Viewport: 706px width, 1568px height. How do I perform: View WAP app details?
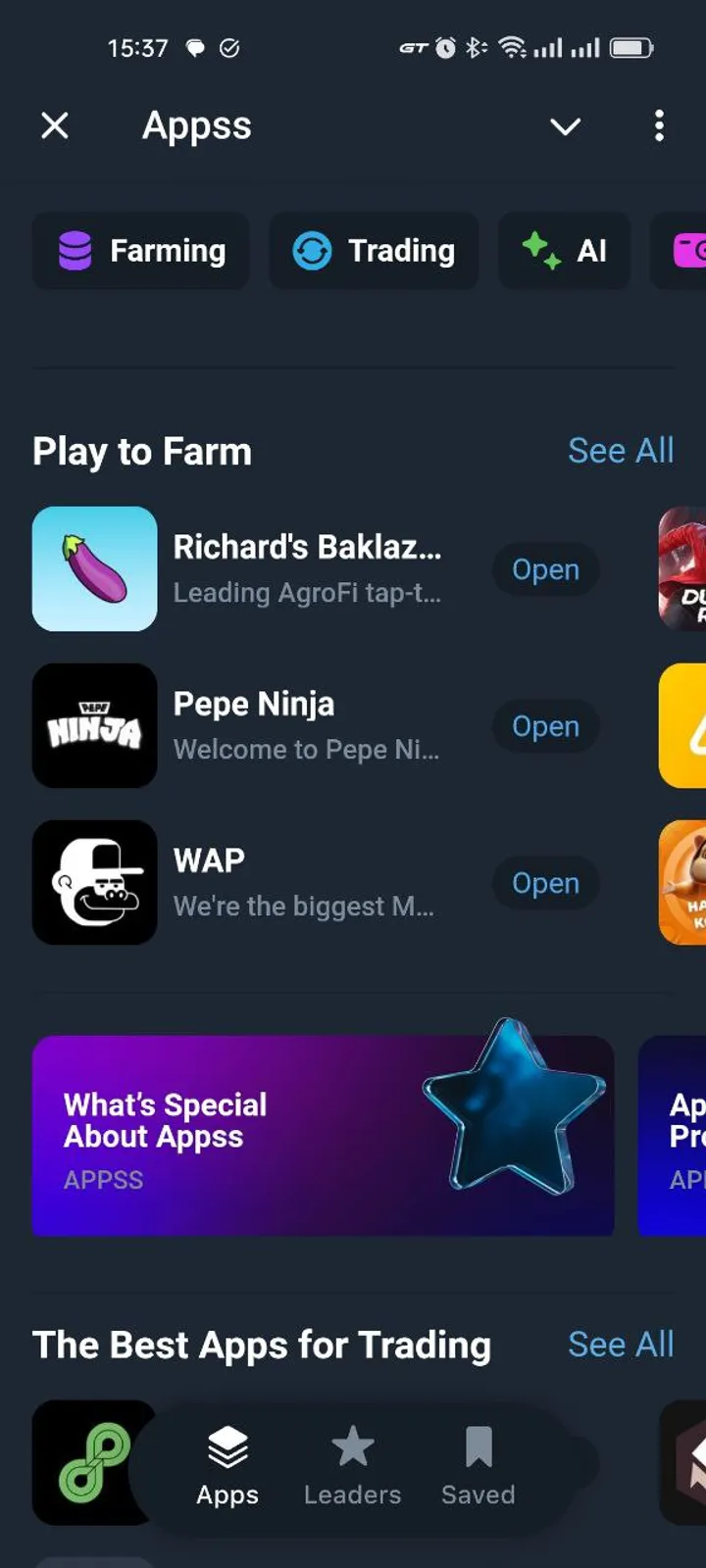[x=306, y=882]
